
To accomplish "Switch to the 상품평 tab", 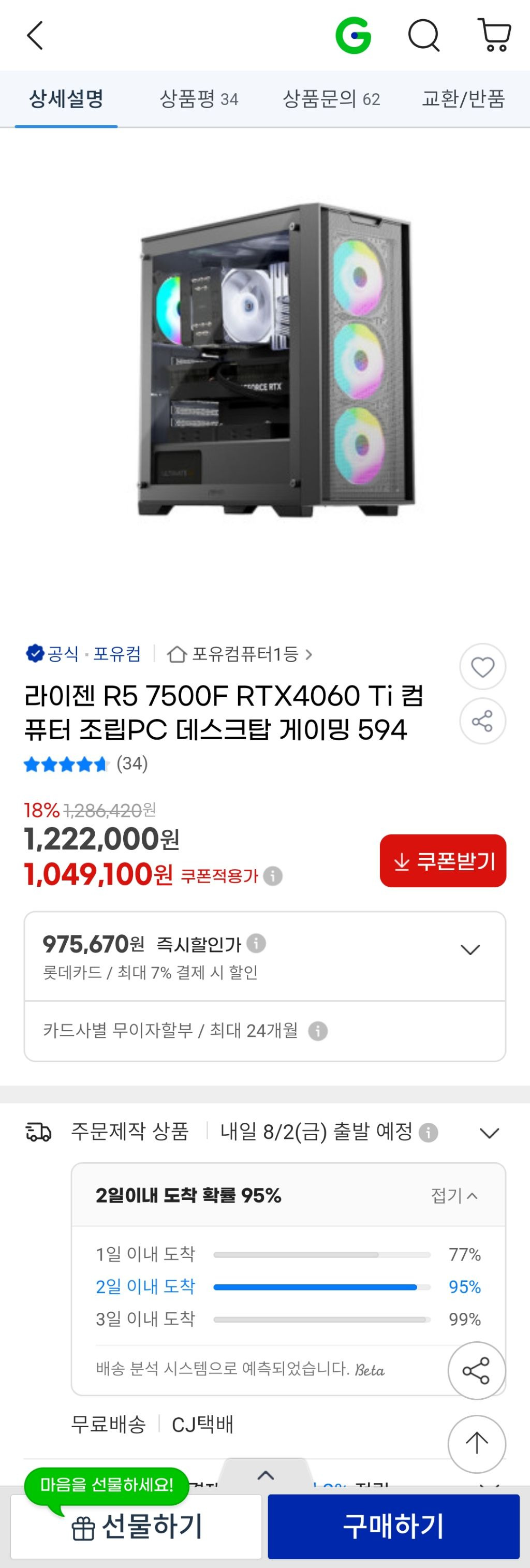I will [198, 98].
